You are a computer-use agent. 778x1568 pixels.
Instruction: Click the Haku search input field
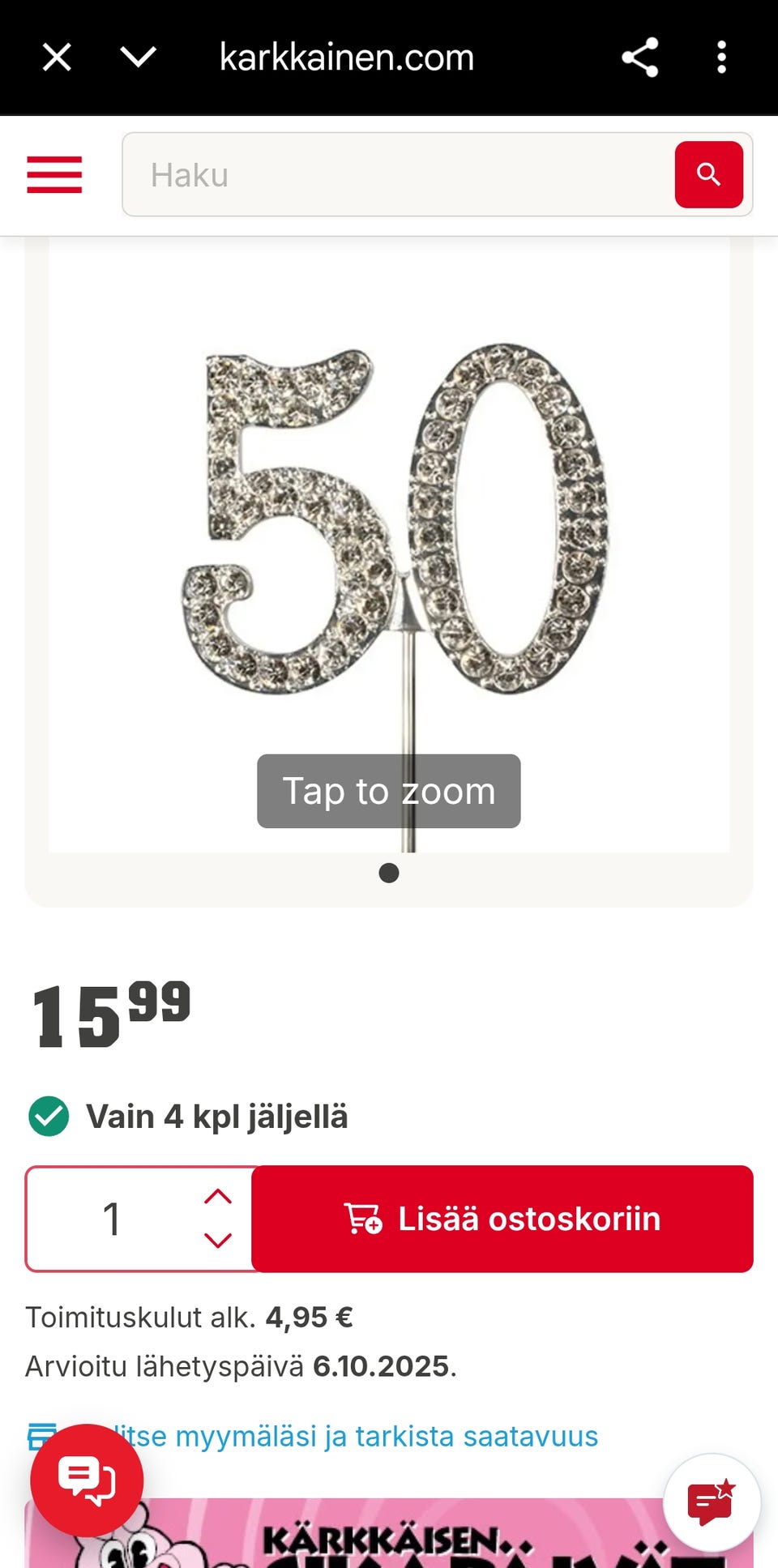[365, 175]
